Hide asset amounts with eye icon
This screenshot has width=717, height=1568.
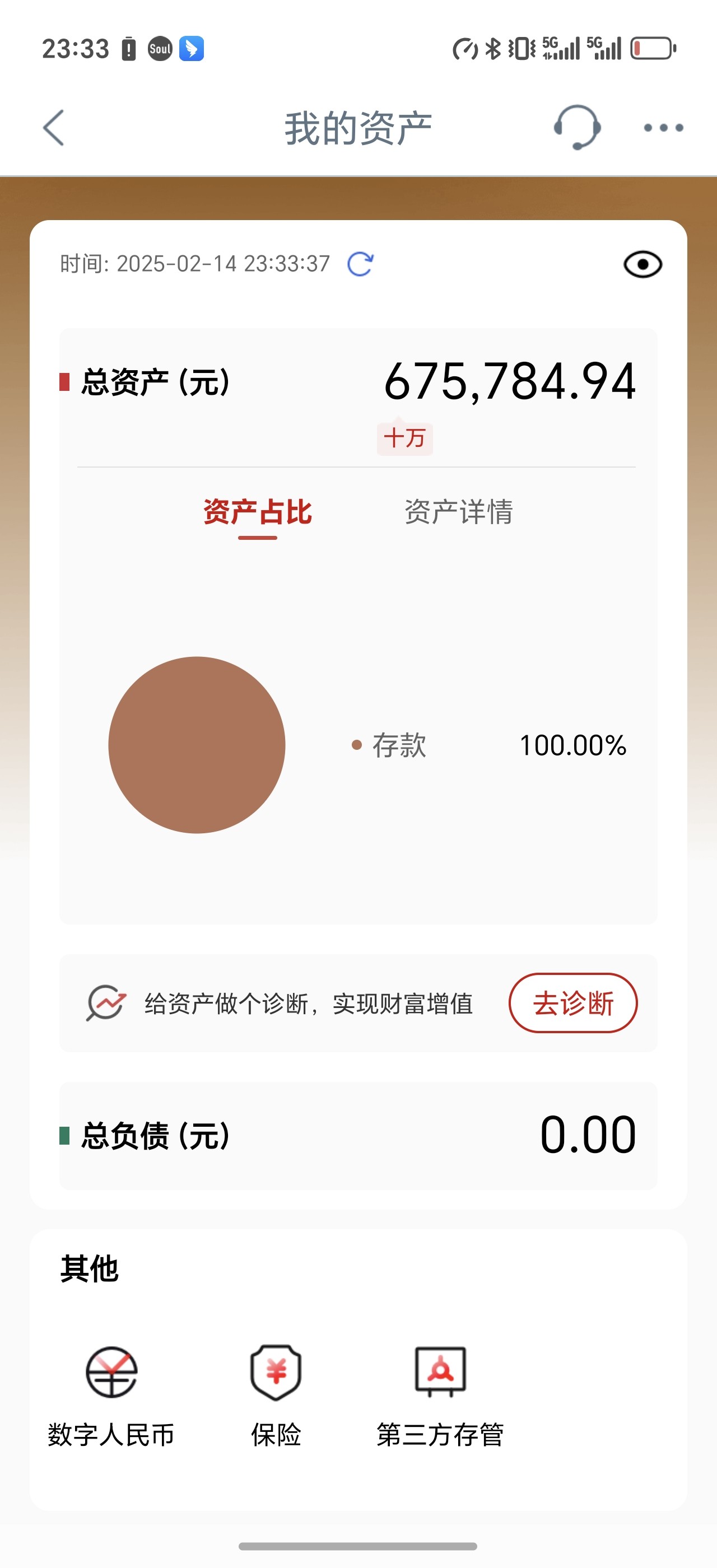point(642,264)
